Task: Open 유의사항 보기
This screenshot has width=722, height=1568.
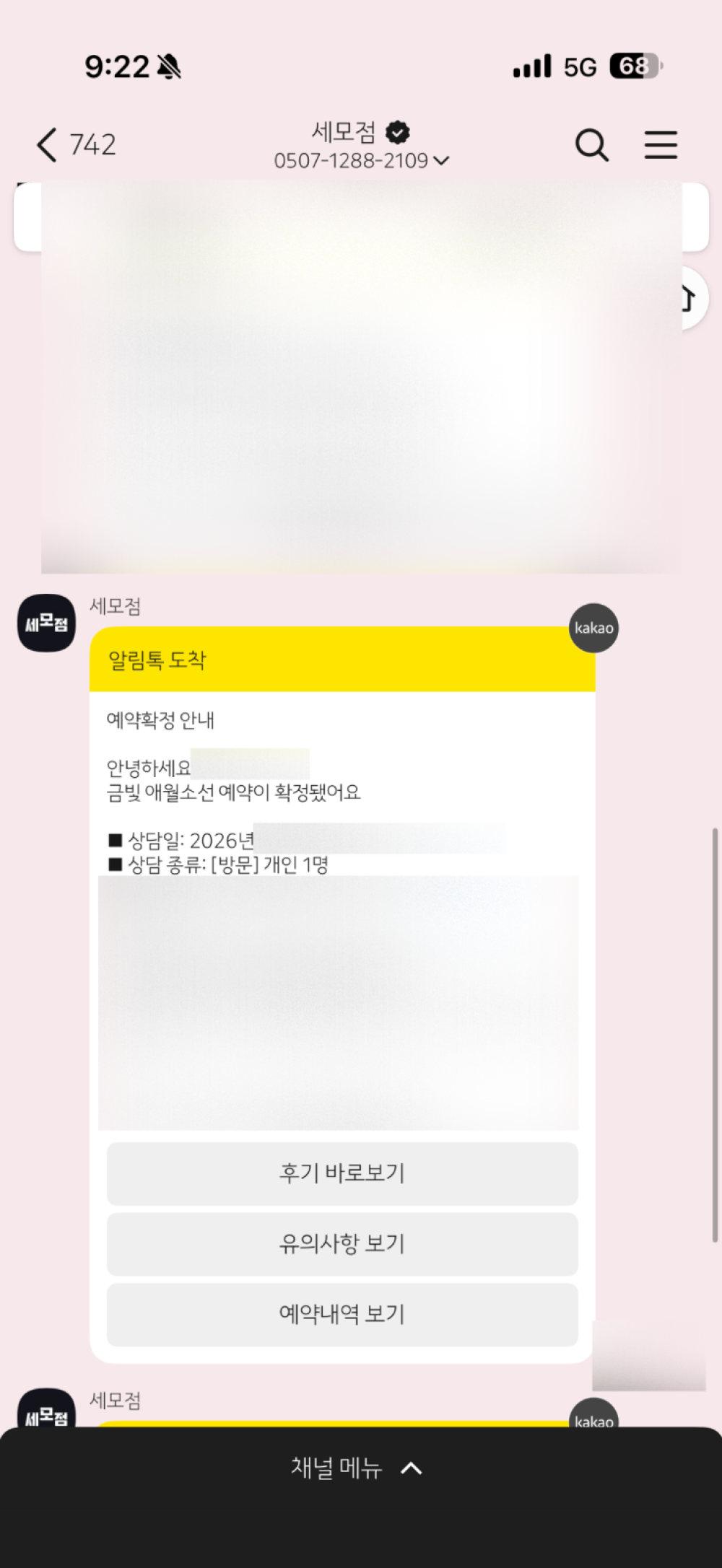Action: 342,1243
